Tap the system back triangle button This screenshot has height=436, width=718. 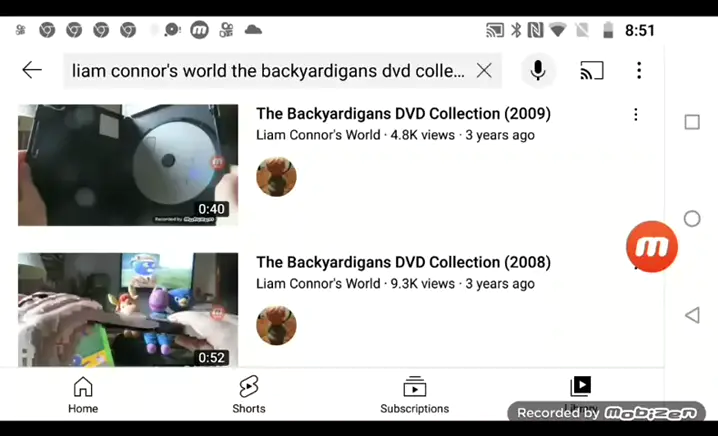click(x=692, y=315)
